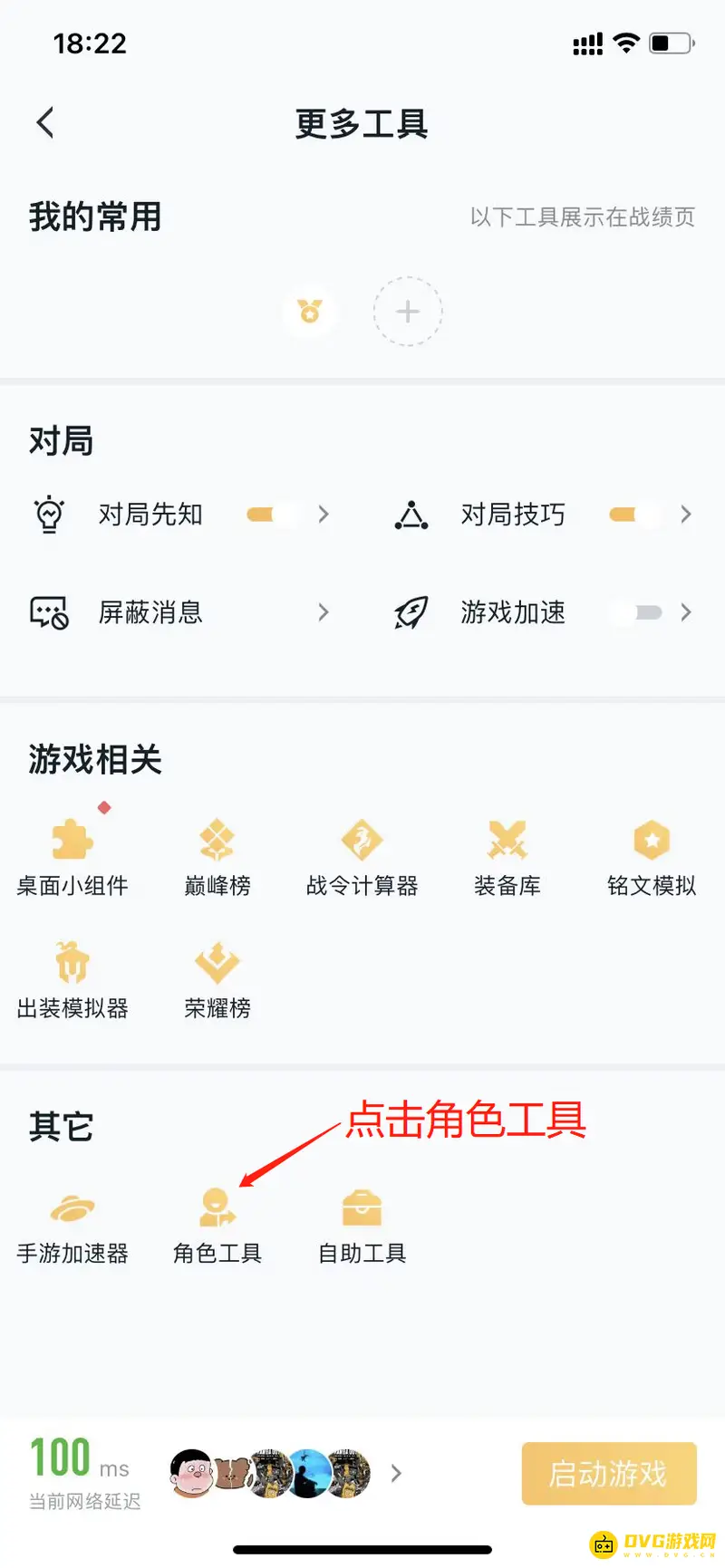The image size is (725, 1568).
Task: Select the medal icon under 我的常用
Action: [310, 311]
